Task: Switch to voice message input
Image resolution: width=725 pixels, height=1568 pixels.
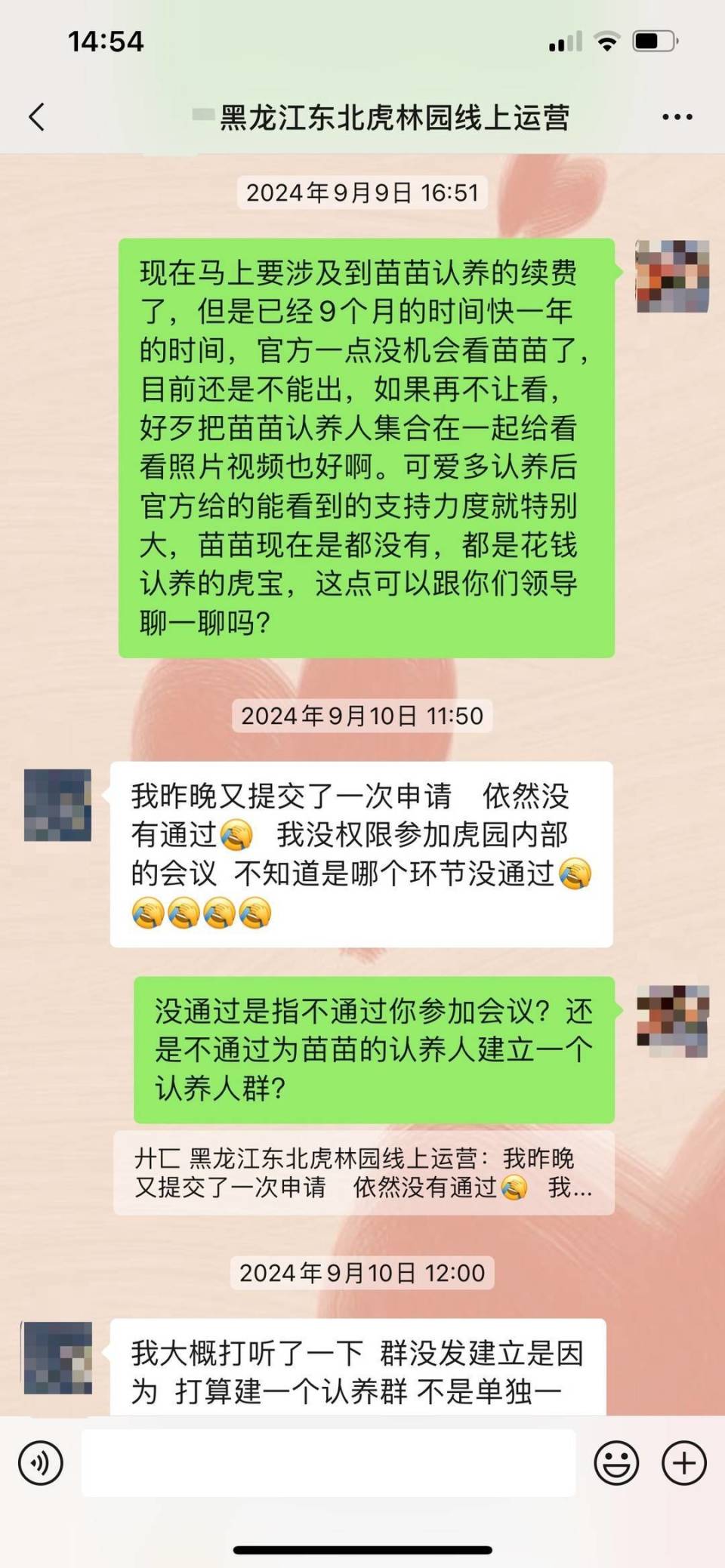Action: (42, 1461)
